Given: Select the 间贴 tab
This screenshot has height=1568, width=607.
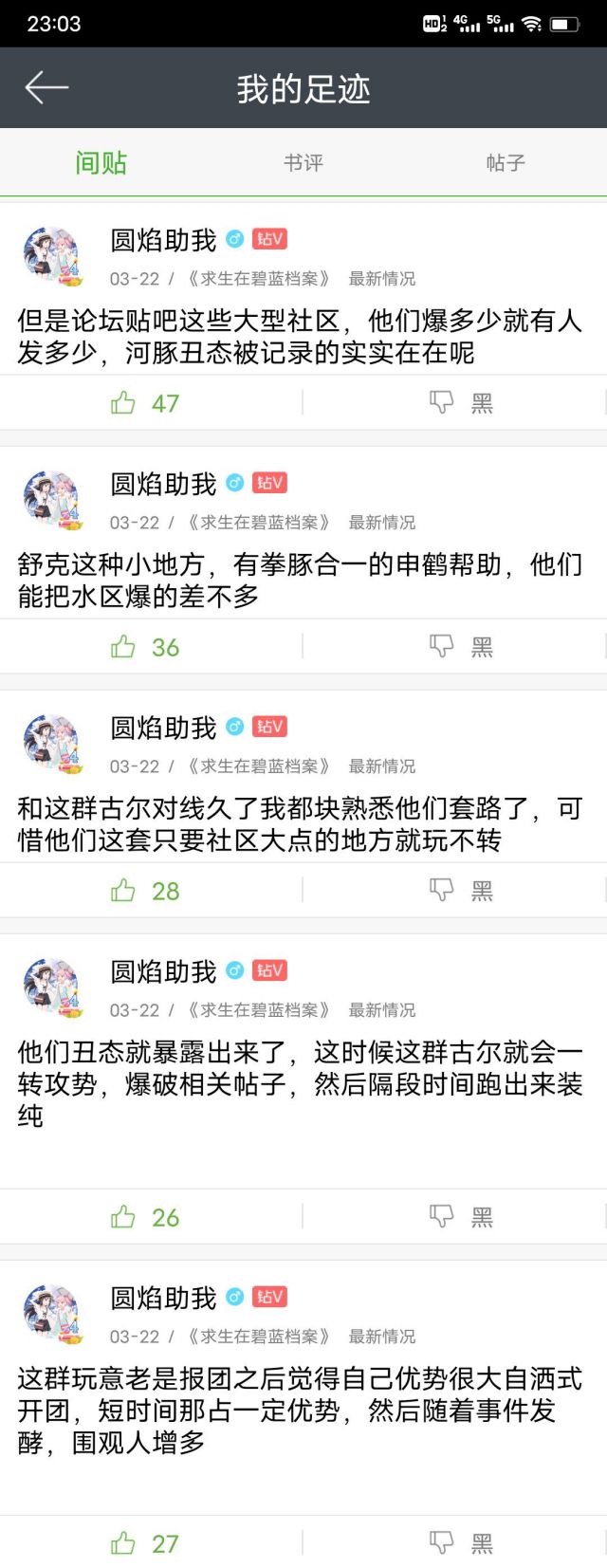Looking at the screenshot, I should point(101,163).
